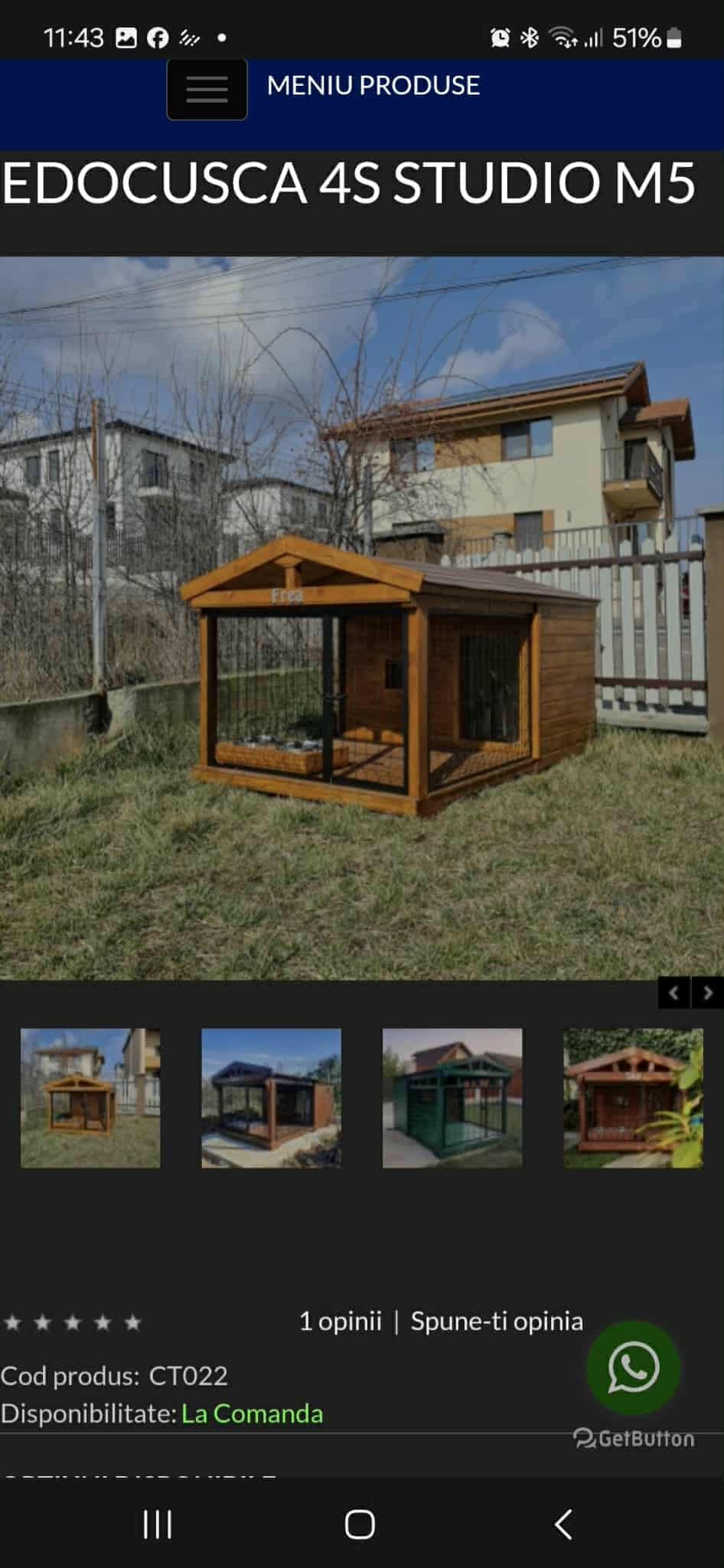724x1568 pixels.
Task: Select the brown kennel first thumbnail
Action: [90, 1098]
